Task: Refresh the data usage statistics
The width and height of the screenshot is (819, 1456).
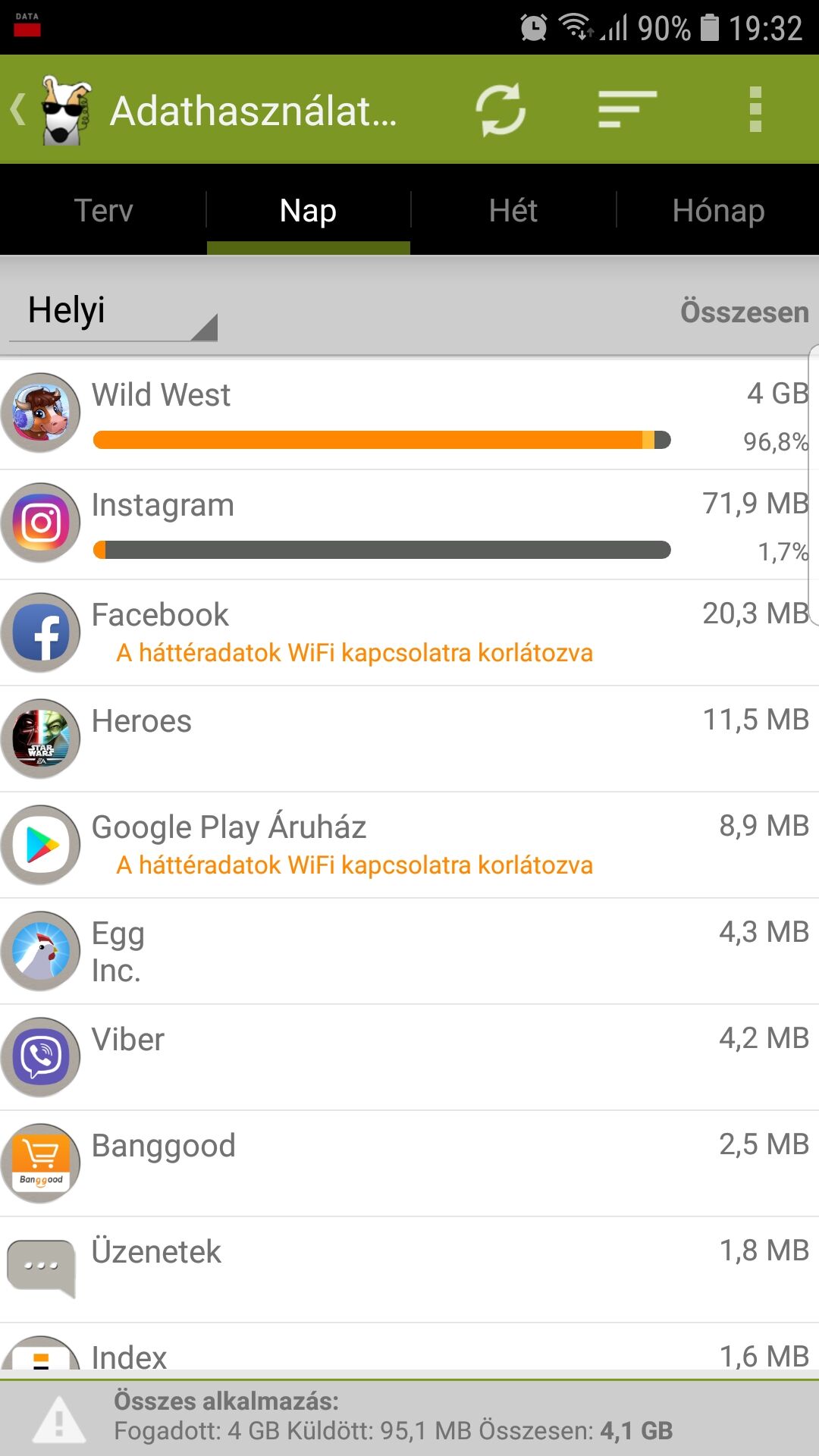Action: coord(500,110)
